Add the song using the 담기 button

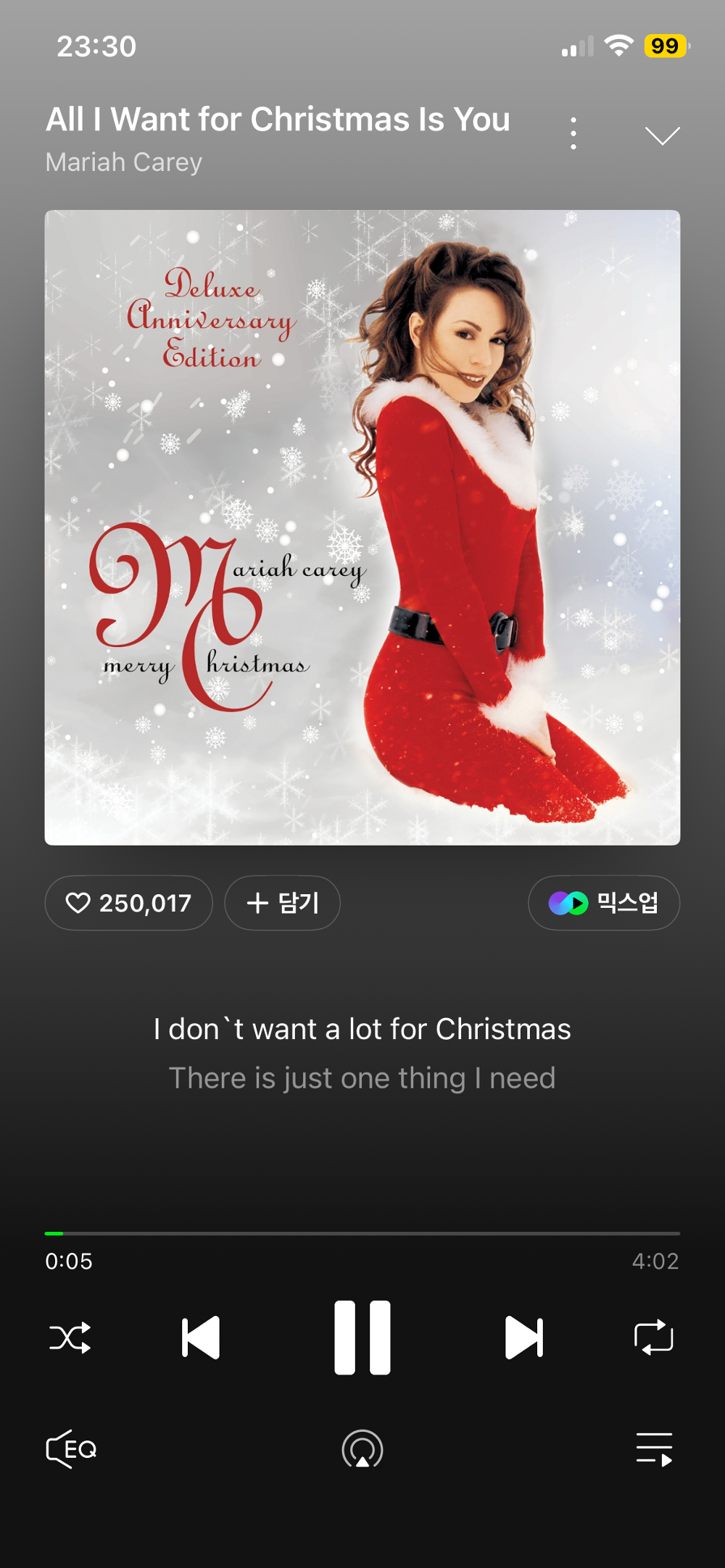pos(282,903)
